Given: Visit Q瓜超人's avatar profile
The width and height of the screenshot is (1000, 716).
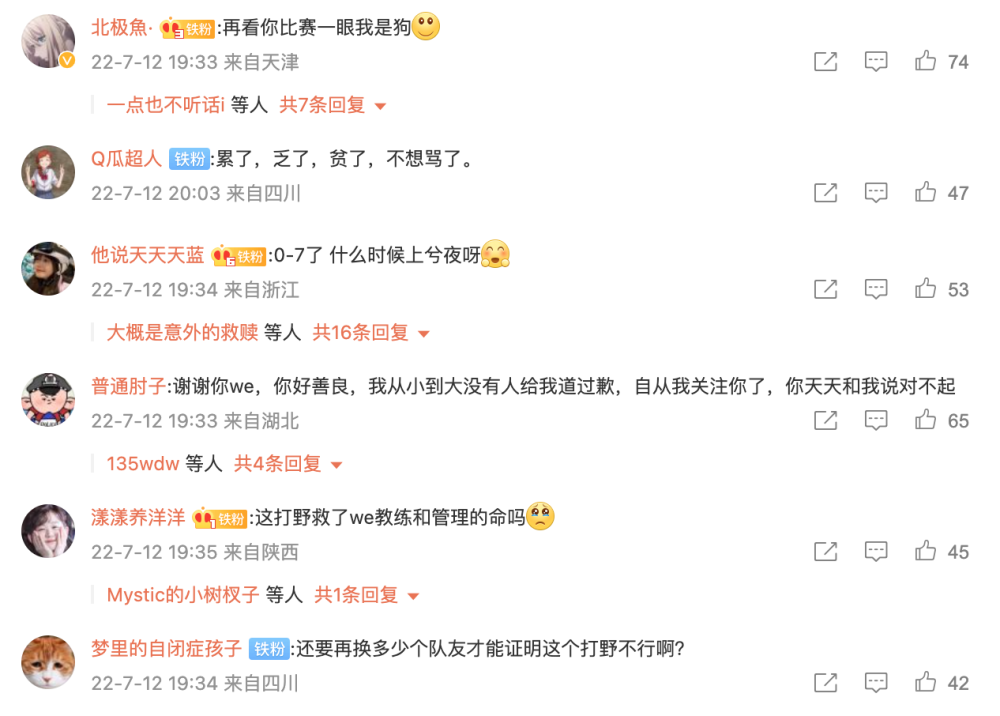Looking at the screenshot, I should [48, 172].
